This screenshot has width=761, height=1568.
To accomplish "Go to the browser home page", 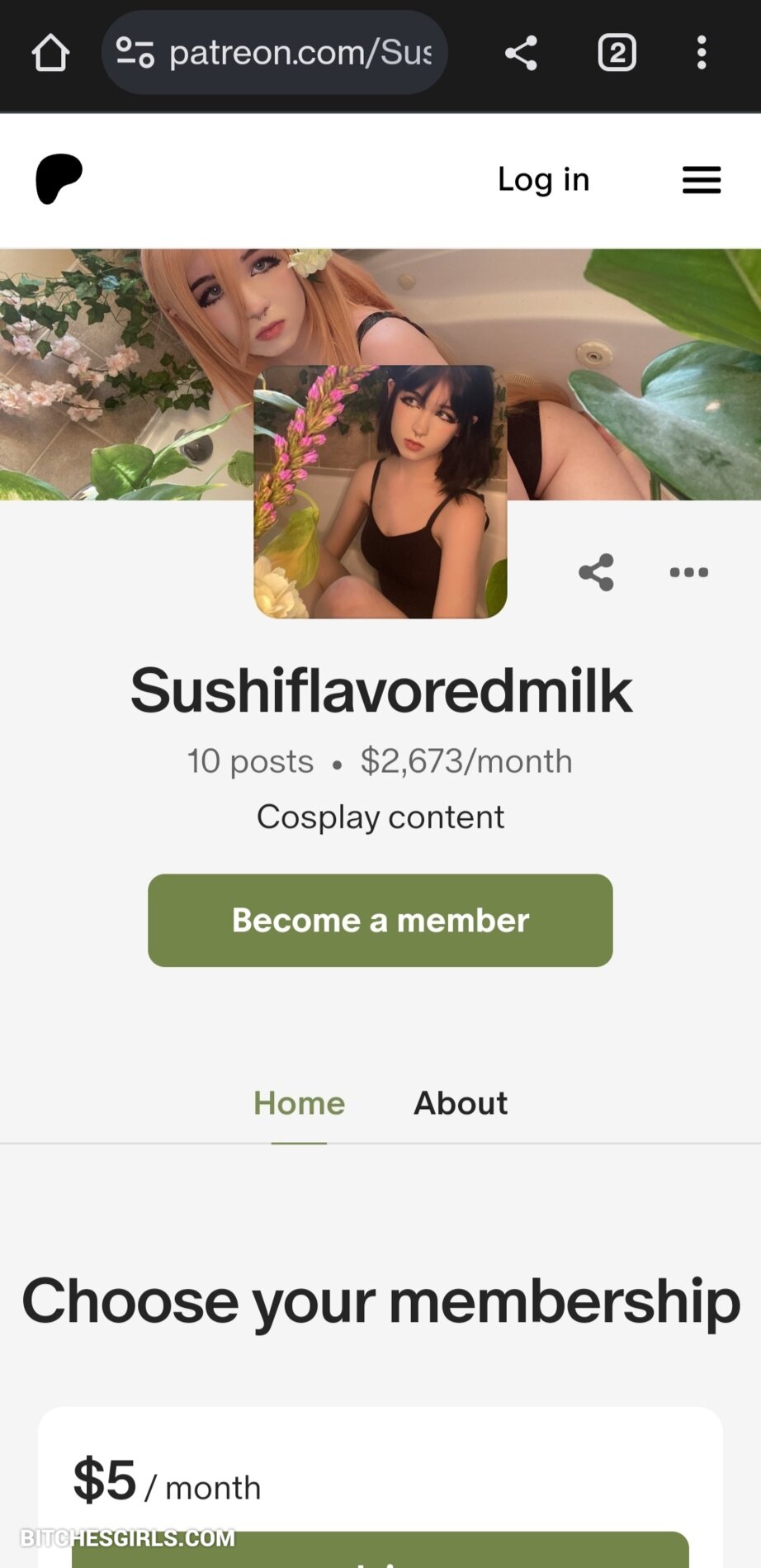I will 50,53.
